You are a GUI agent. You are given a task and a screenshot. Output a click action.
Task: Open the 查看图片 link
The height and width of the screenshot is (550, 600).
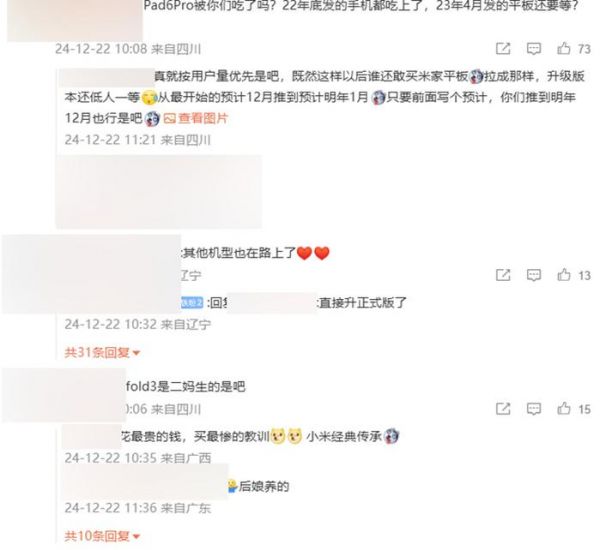tap(203, 118)
